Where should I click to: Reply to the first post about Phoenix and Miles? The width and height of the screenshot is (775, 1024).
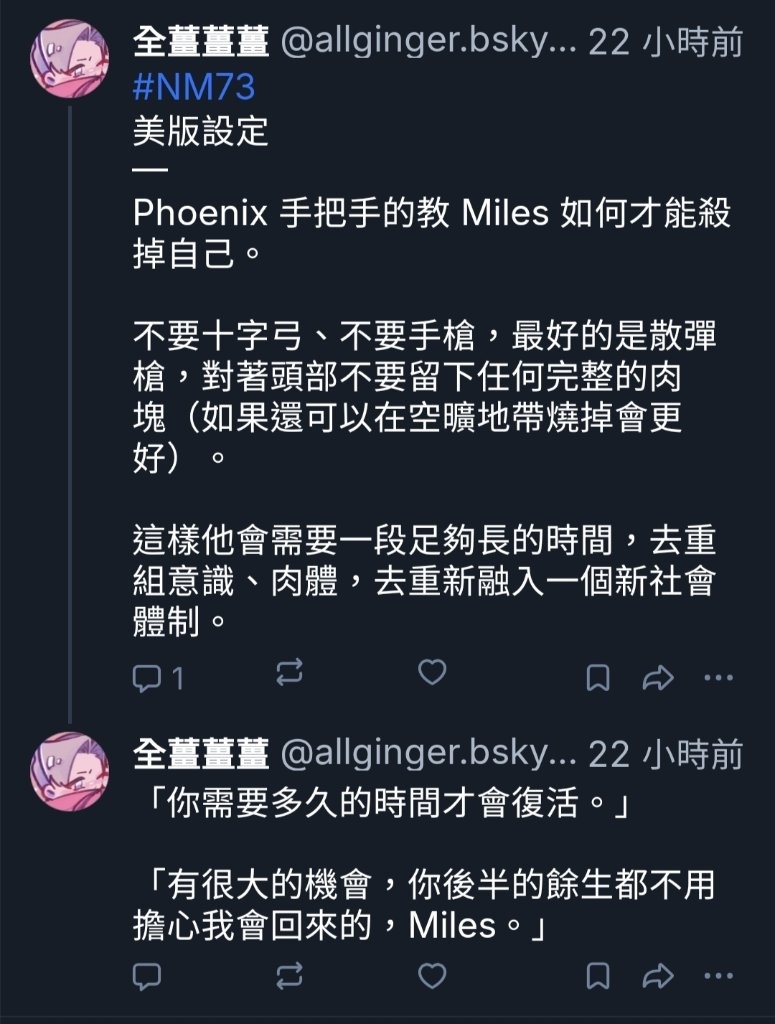pyautogui.click(x=148, y=679)
